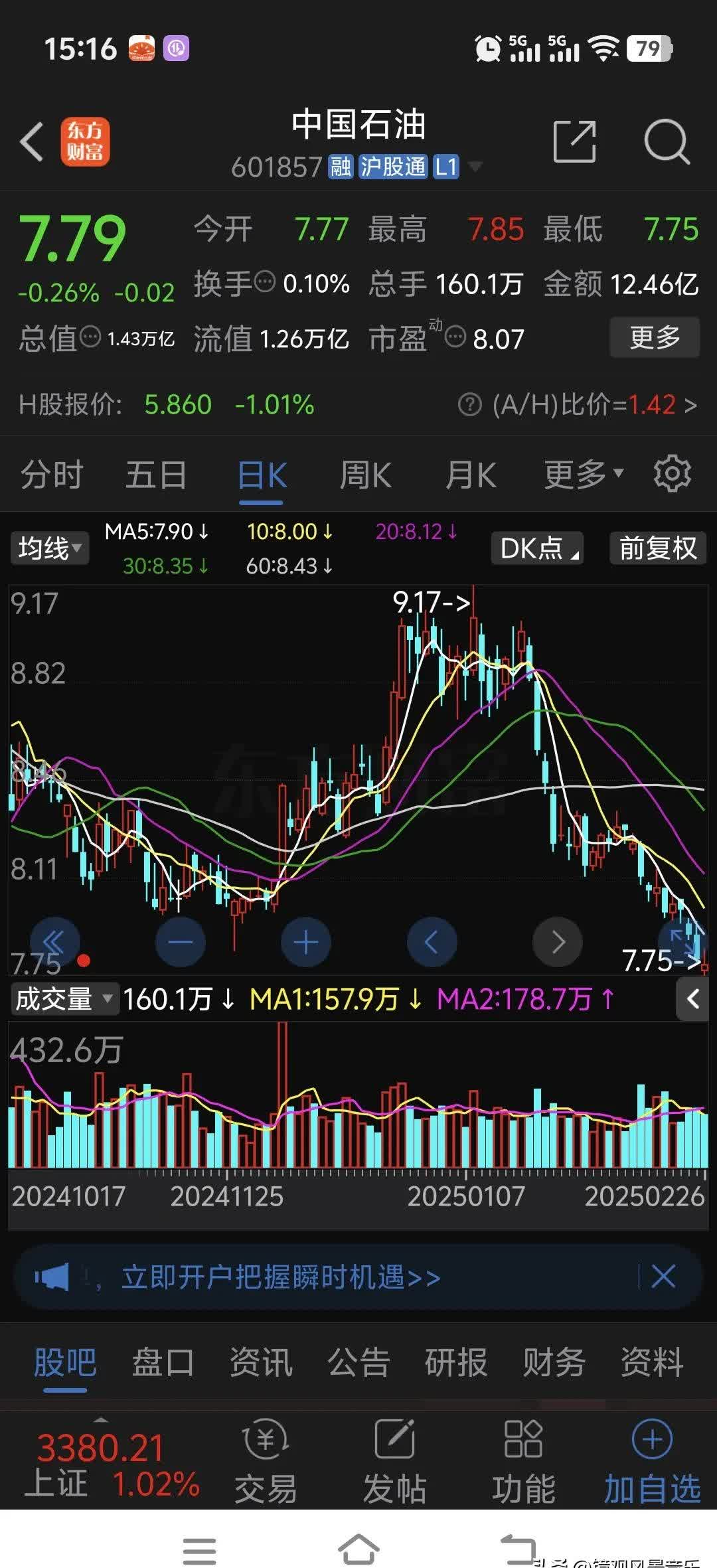
Task: Enable DK点 buy-sell signals
Action: tap(536, 548)
